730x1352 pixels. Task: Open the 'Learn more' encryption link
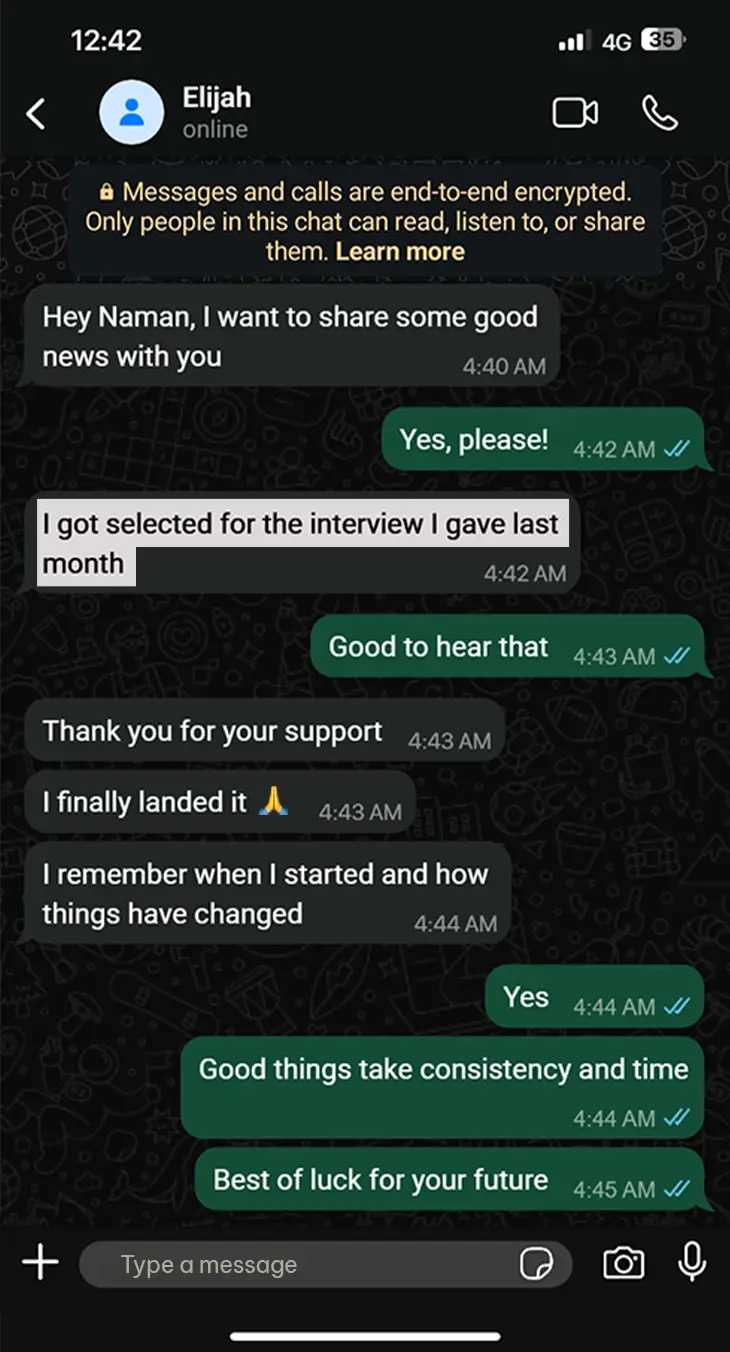click(x=400, y=251)
